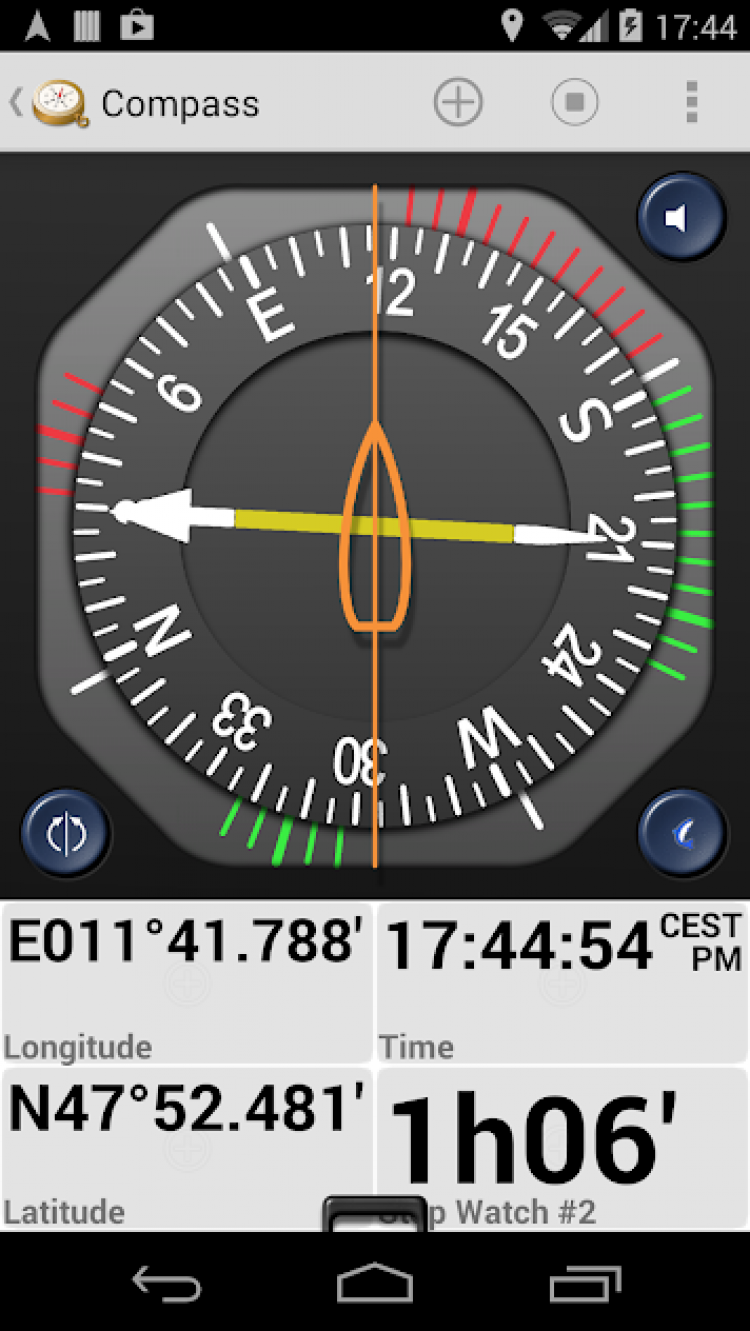This screenshot has height=1331, width=750.
Task: Go to the home screen
Action: pos(375,1284)
